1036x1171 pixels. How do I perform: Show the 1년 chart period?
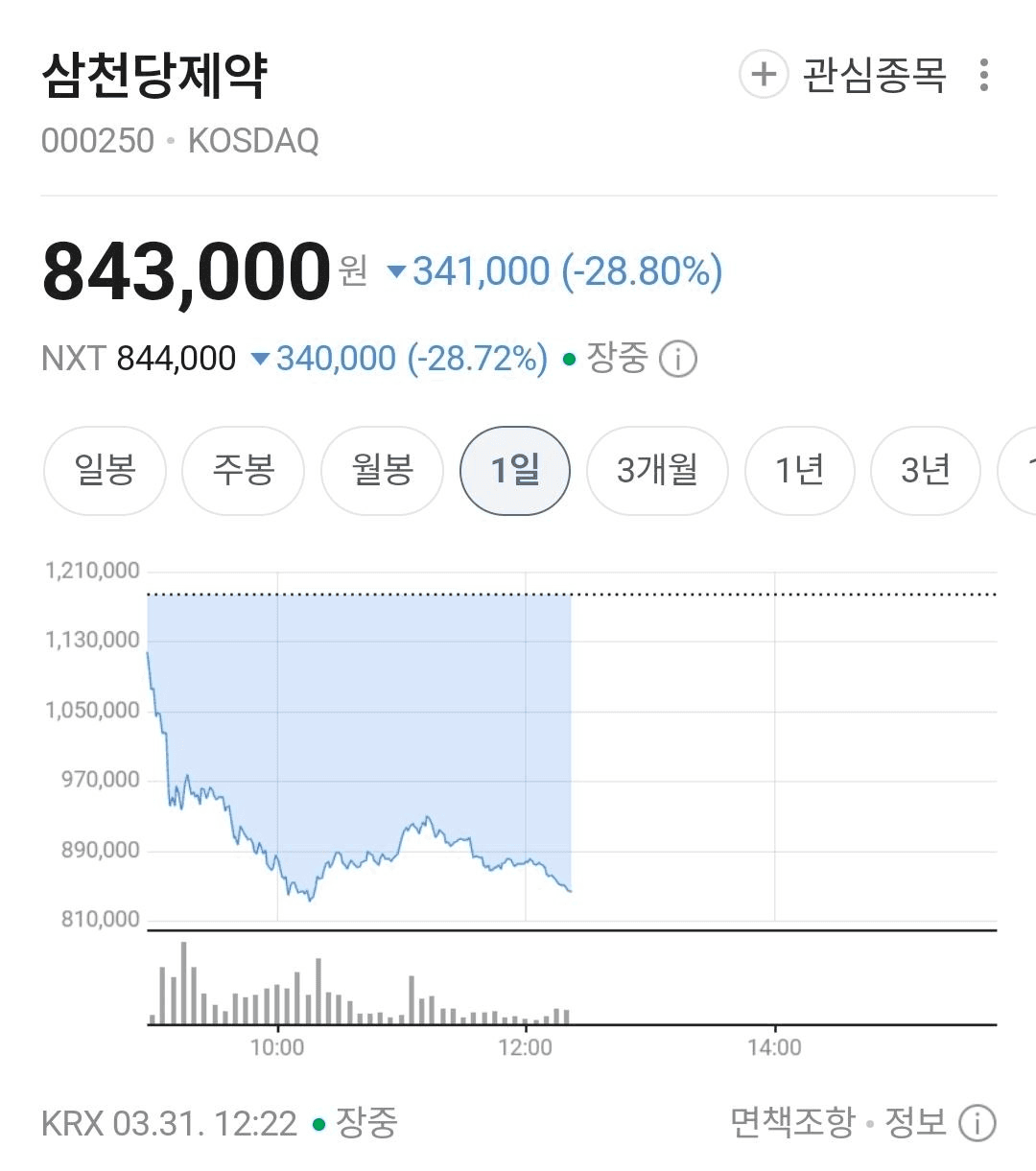[x=799, y=471]
